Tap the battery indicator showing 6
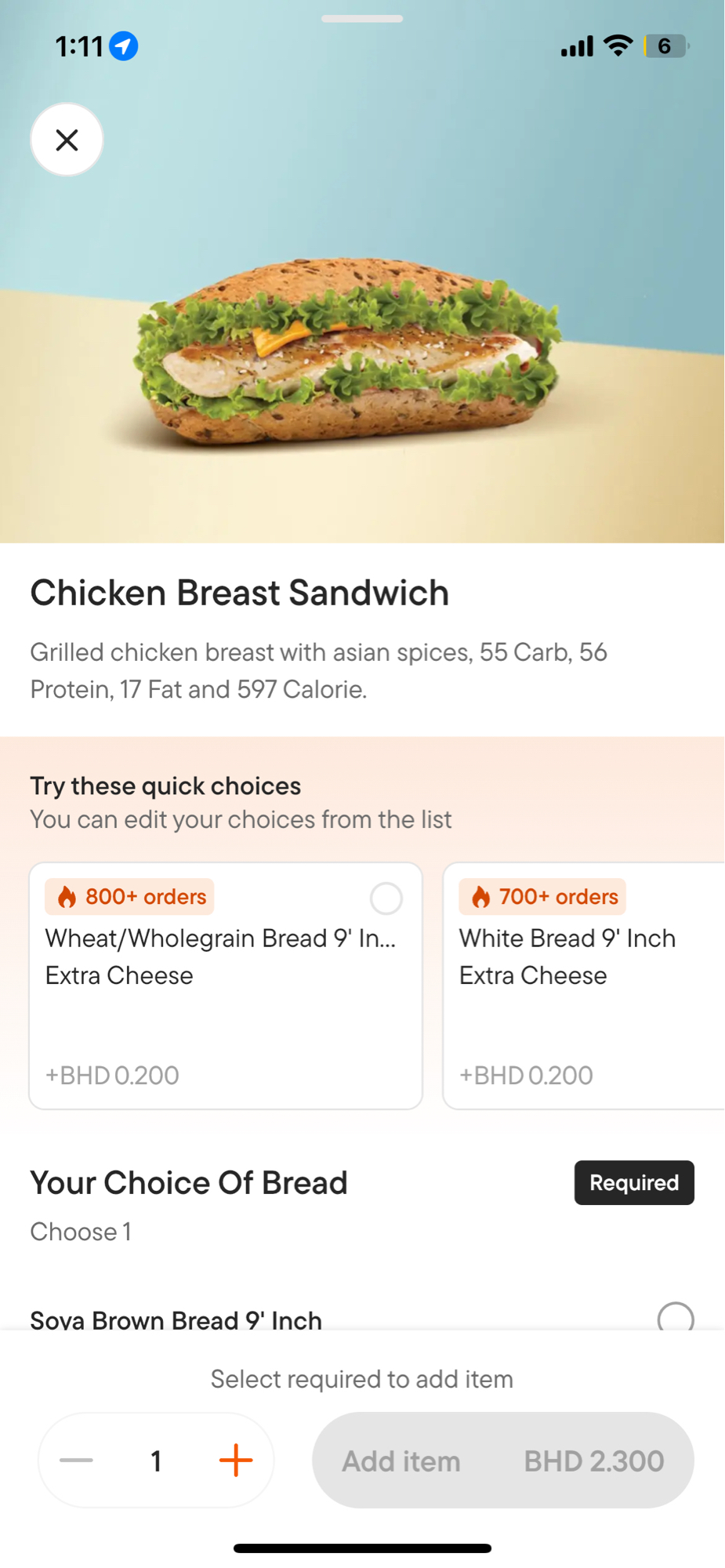725x1568 pixels. tap(667, 47)
